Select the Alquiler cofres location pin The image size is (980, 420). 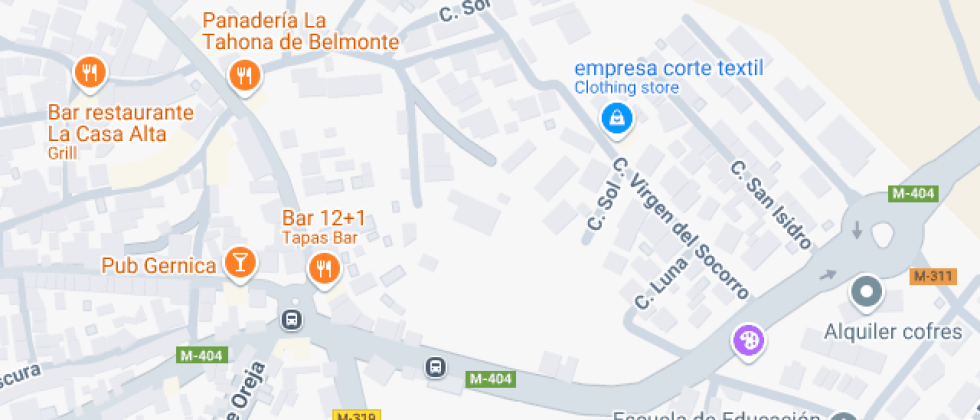pos(866,293)
